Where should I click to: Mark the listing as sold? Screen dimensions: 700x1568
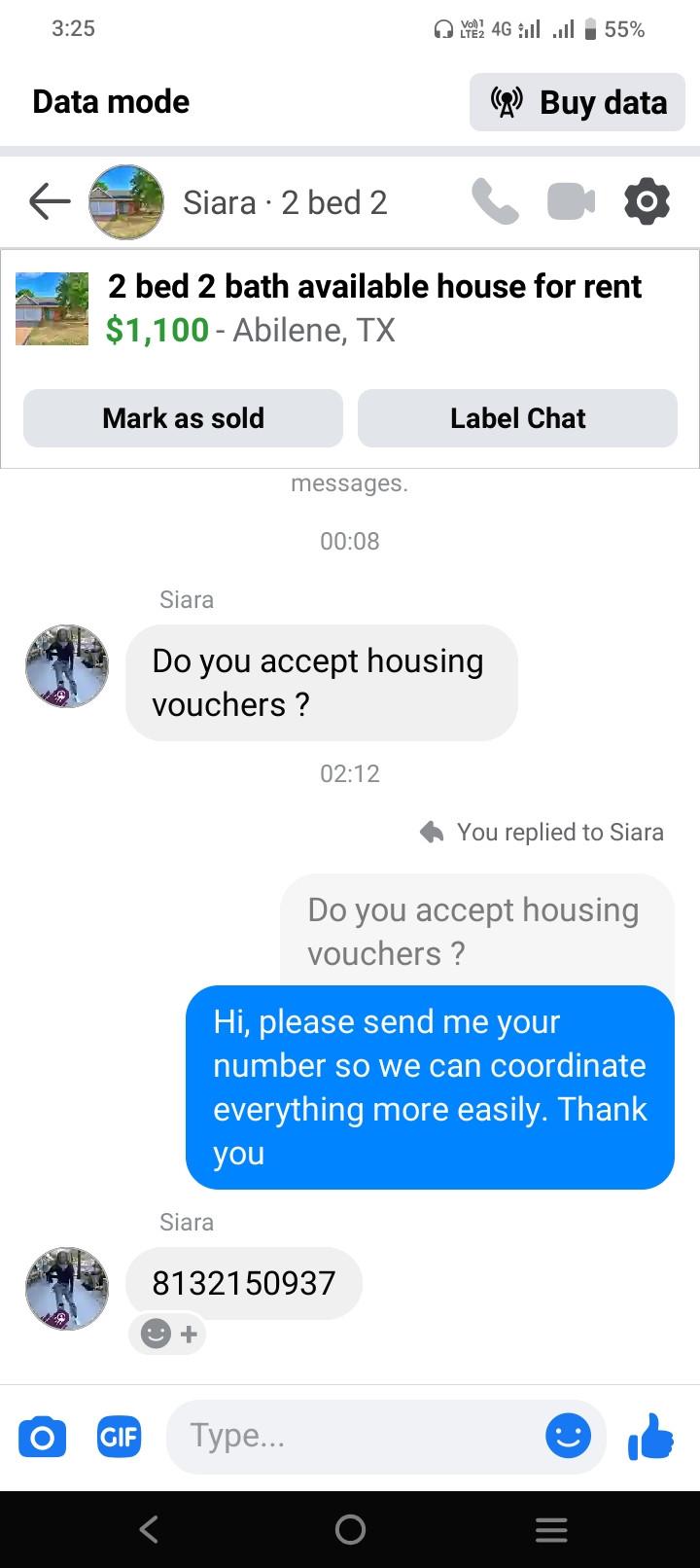(x=183, y=418)
